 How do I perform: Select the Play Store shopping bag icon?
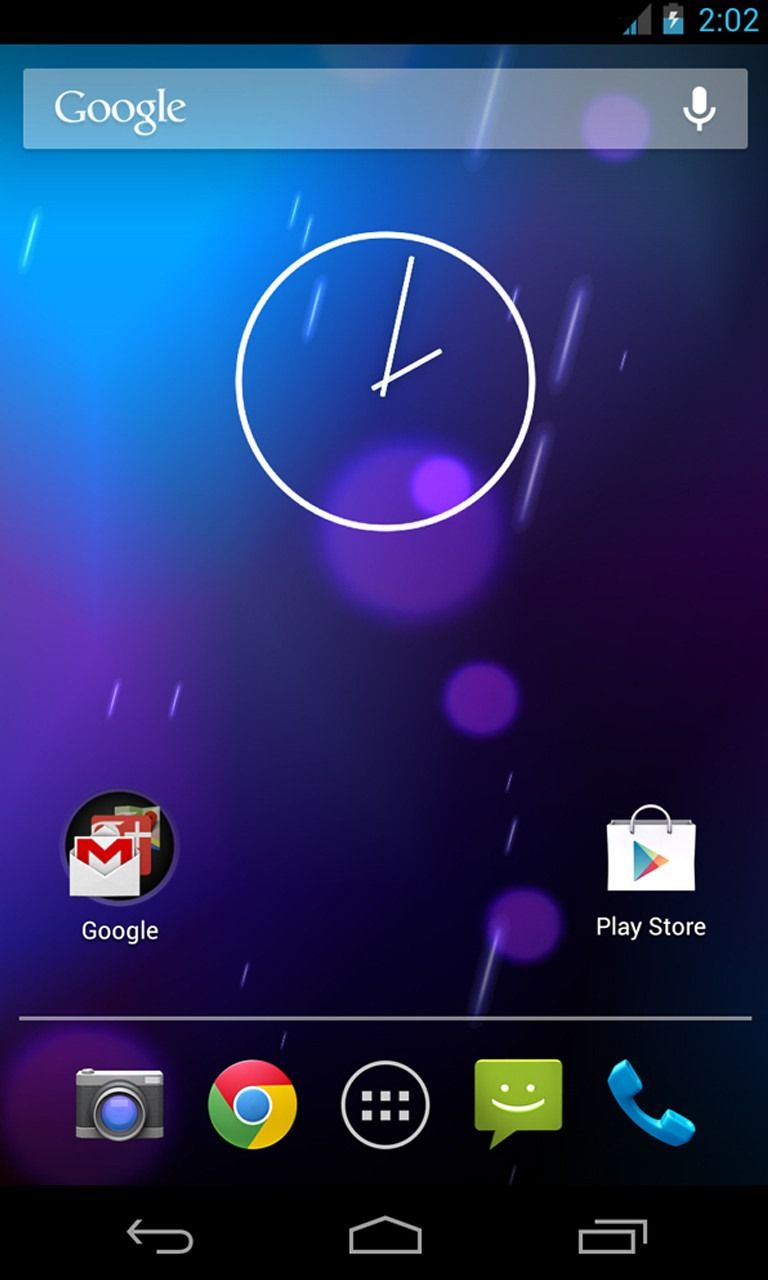tap(650, 850)
